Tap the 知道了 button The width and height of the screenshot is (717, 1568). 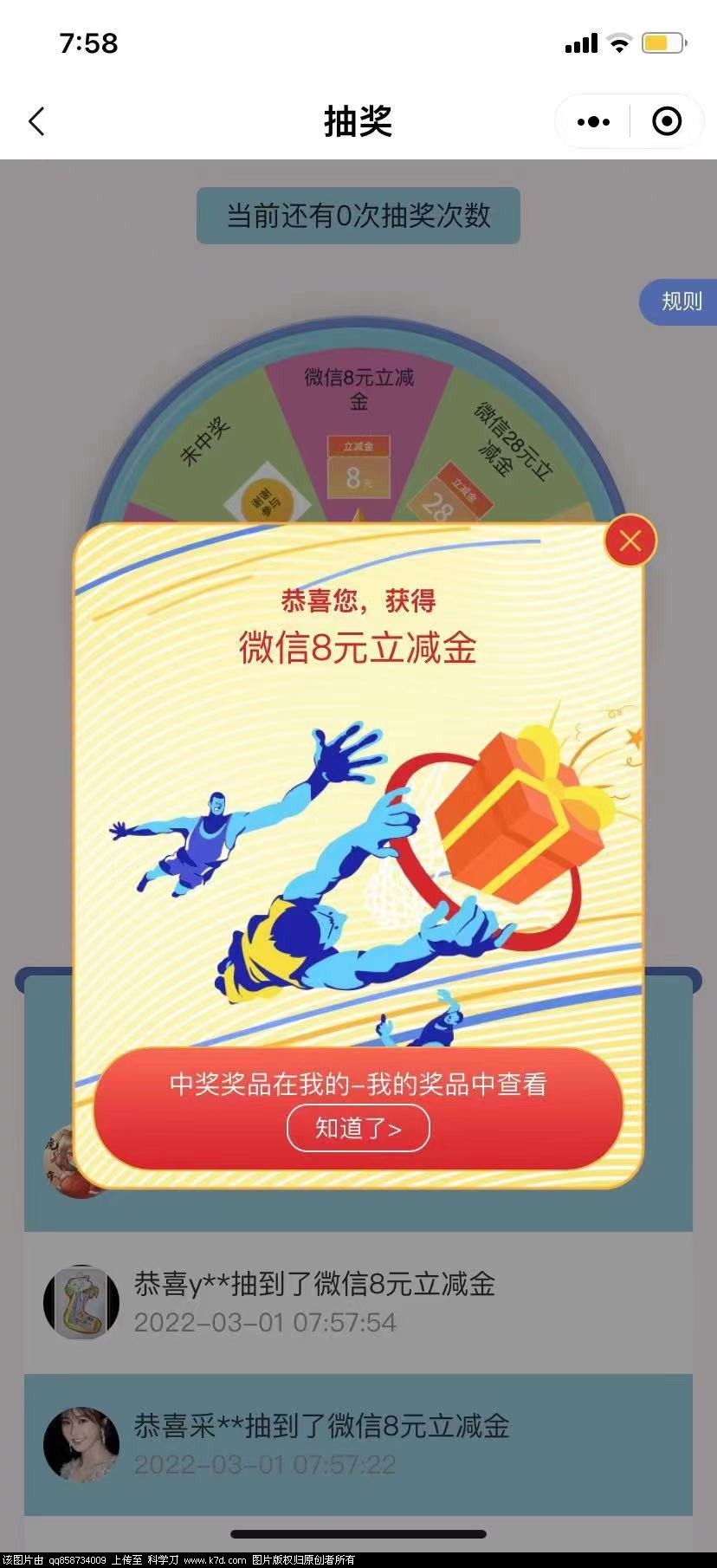tap(358, 1129)
